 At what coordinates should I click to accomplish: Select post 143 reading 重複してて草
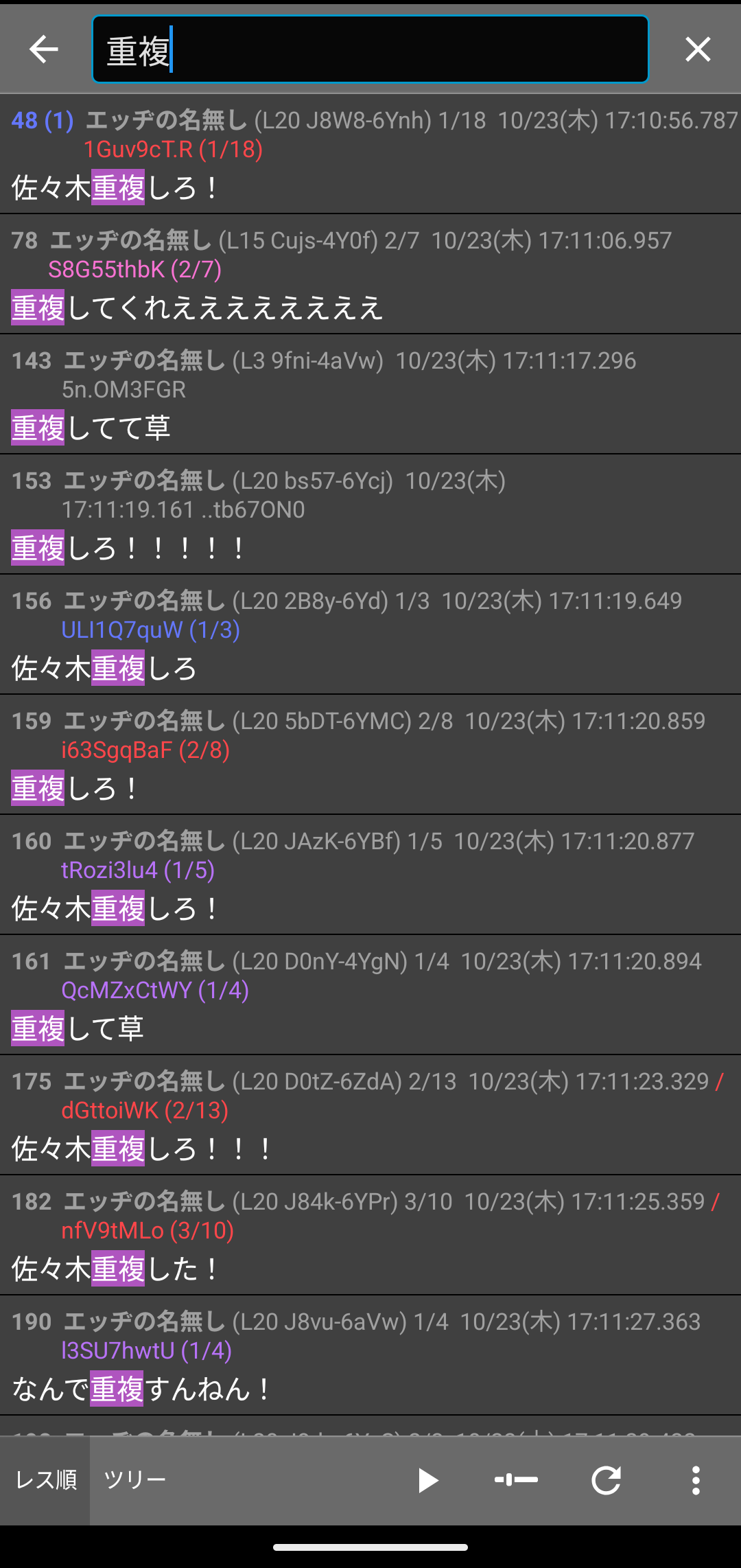[370, 427]
